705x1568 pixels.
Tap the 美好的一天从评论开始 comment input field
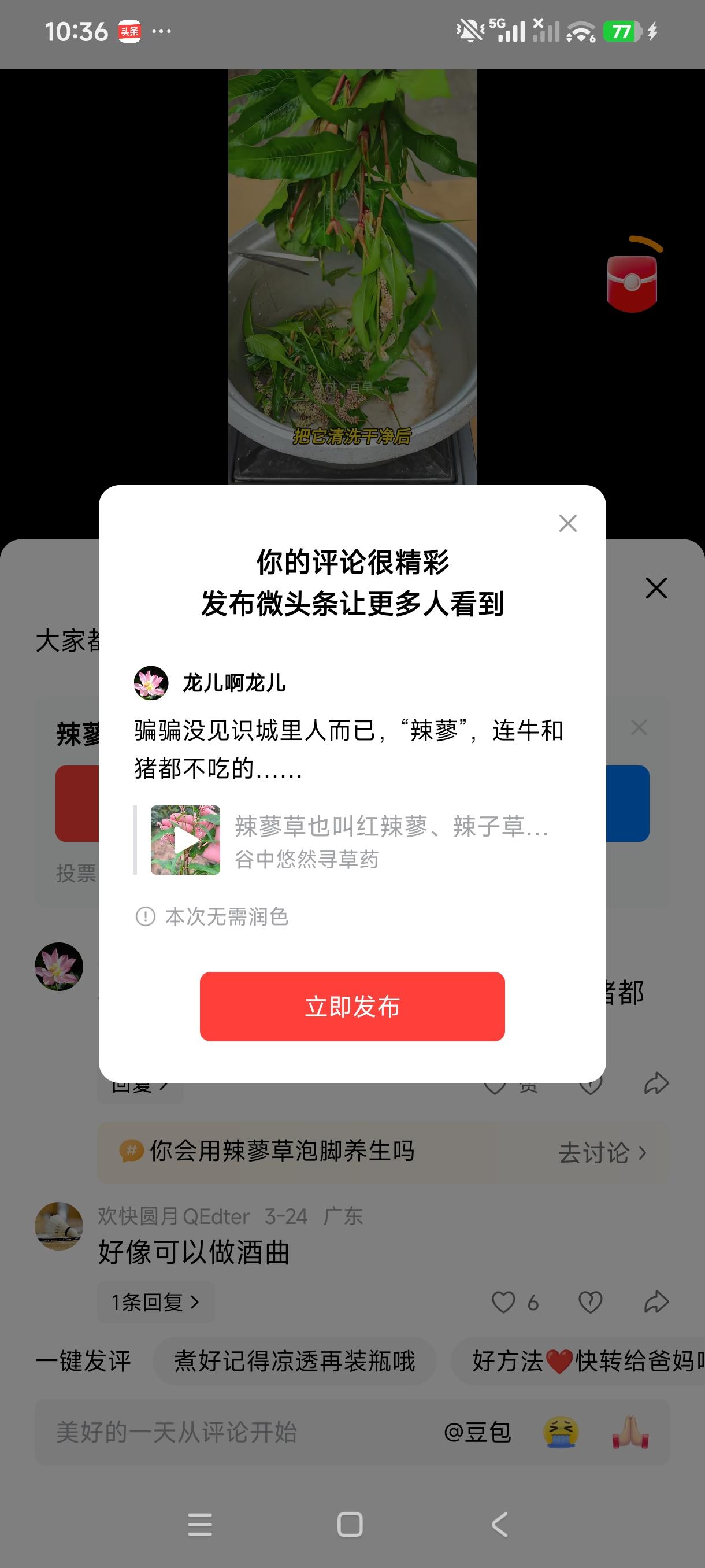pos(176,1432)
